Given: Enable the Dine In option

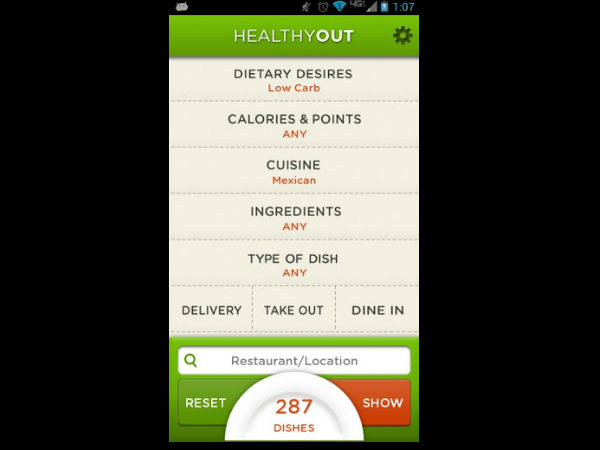Looking at the screenshot, I should (377, 310).
